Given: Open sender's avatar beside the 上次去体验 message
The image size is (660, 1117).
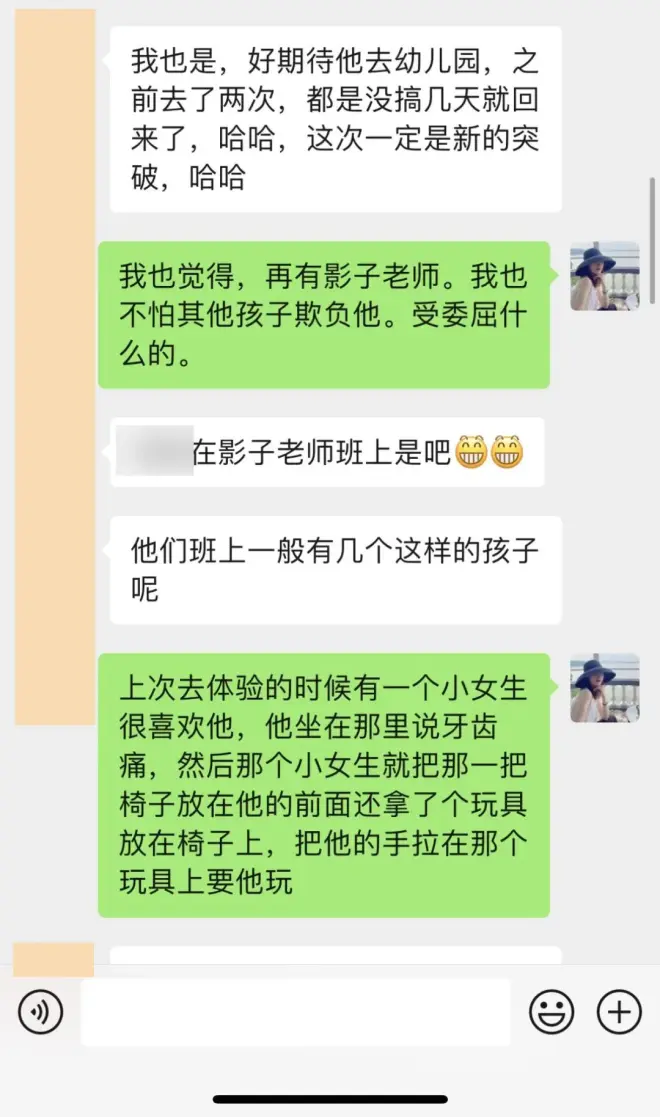Looking at the screenshot, I should pos(604,688).
